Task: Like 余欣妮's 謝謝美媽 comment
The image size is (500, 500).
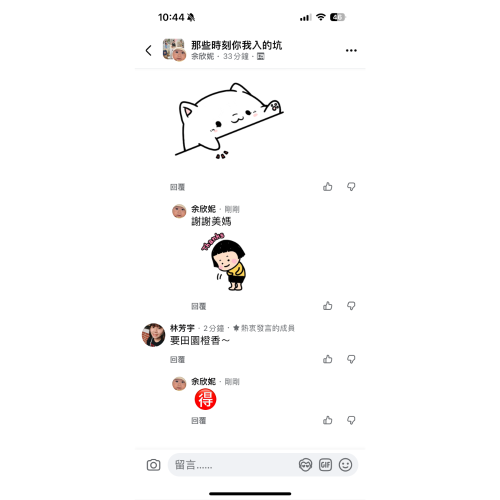Action: pyautogui.click(x=328, y=306)
